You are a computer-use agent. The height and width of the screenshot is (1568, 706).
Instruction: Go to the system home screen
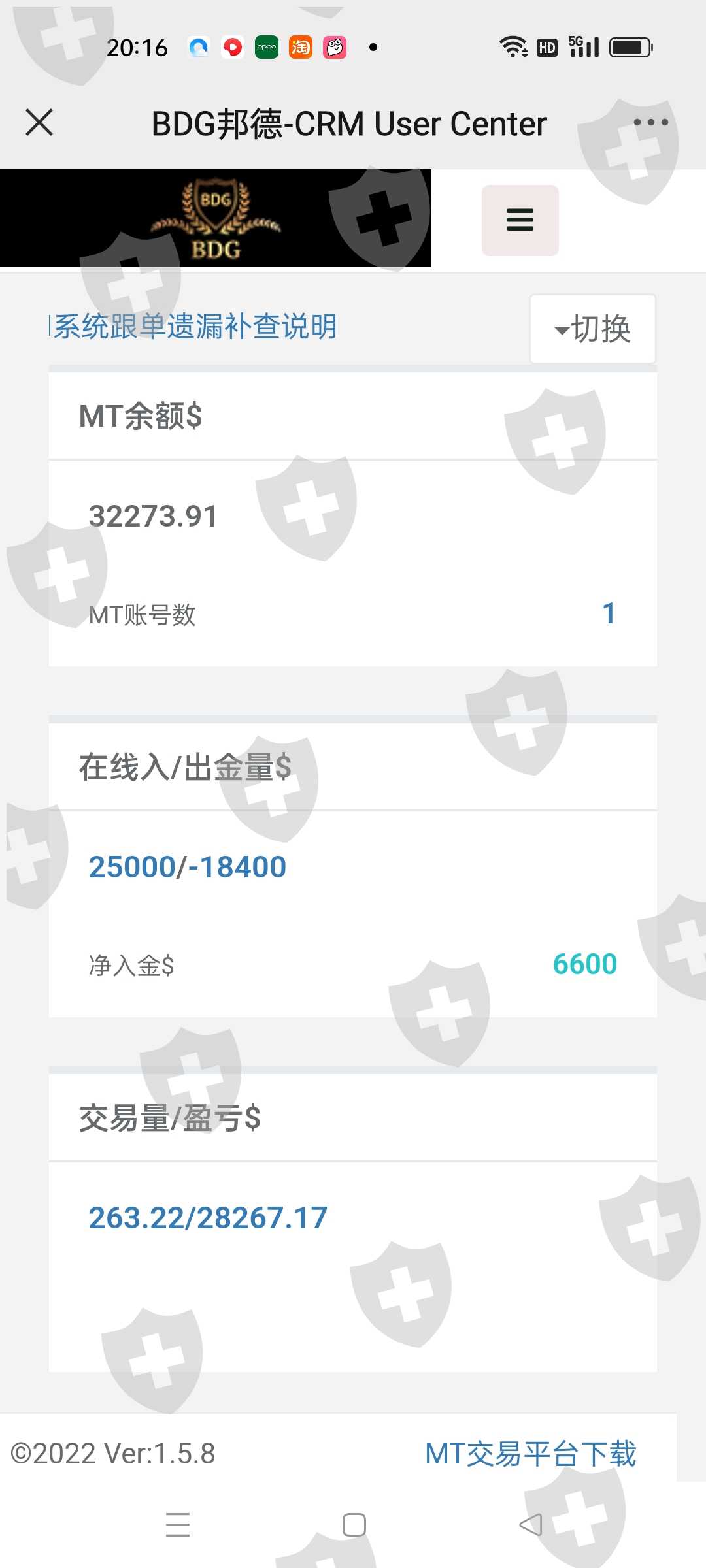[x=354, y=1525]
